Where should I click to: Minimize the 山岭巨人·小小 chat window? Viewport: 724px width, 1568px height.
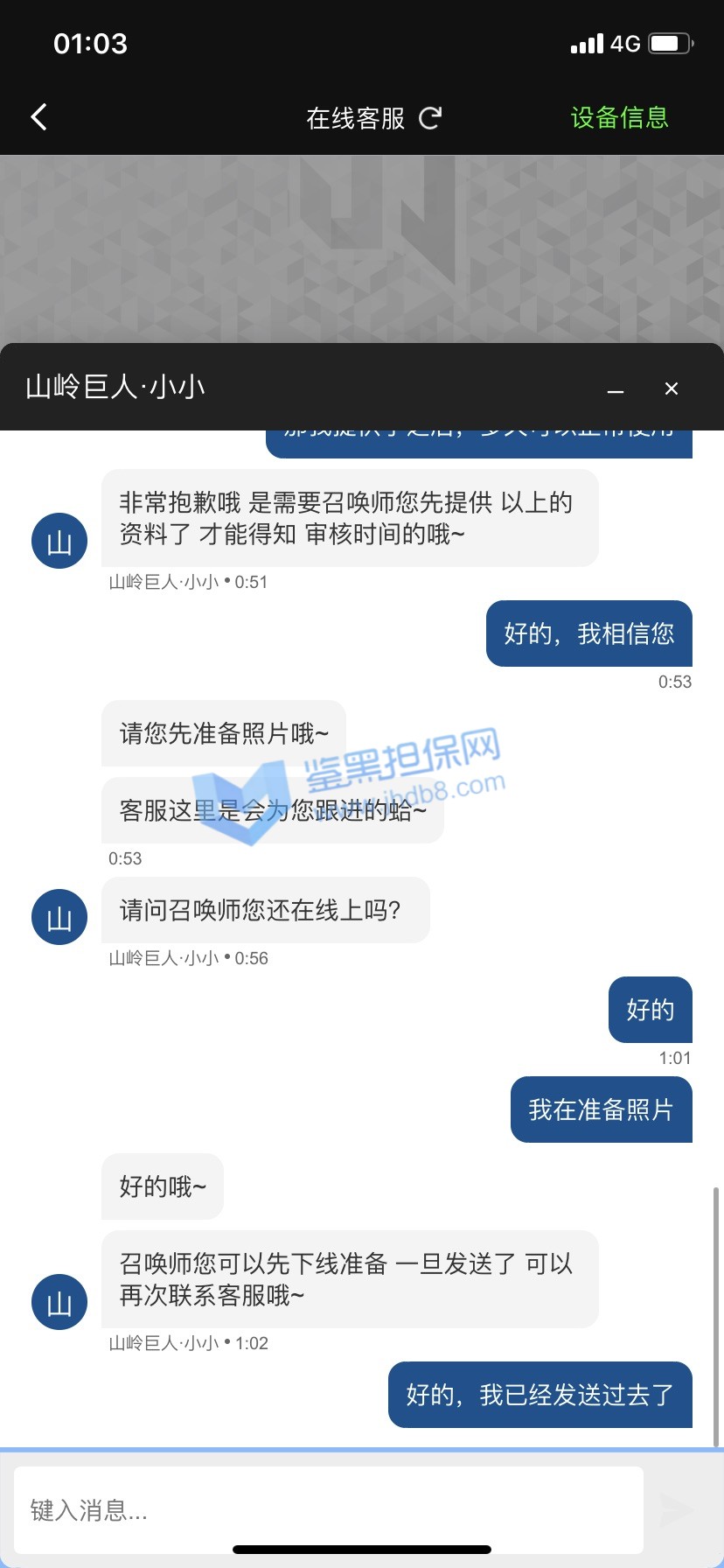coord(616,389)
